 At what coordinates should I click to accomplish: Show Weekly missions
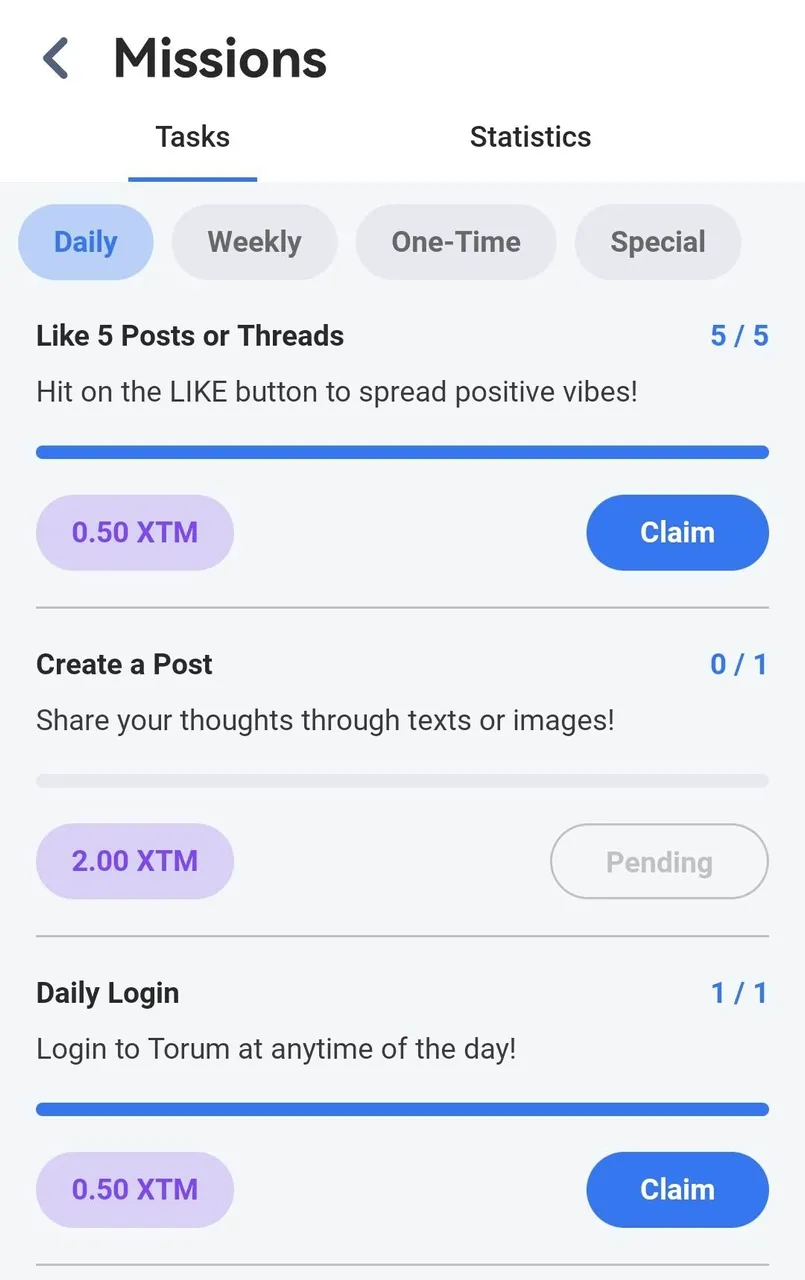pyautogui.click(x=254, y=242)
